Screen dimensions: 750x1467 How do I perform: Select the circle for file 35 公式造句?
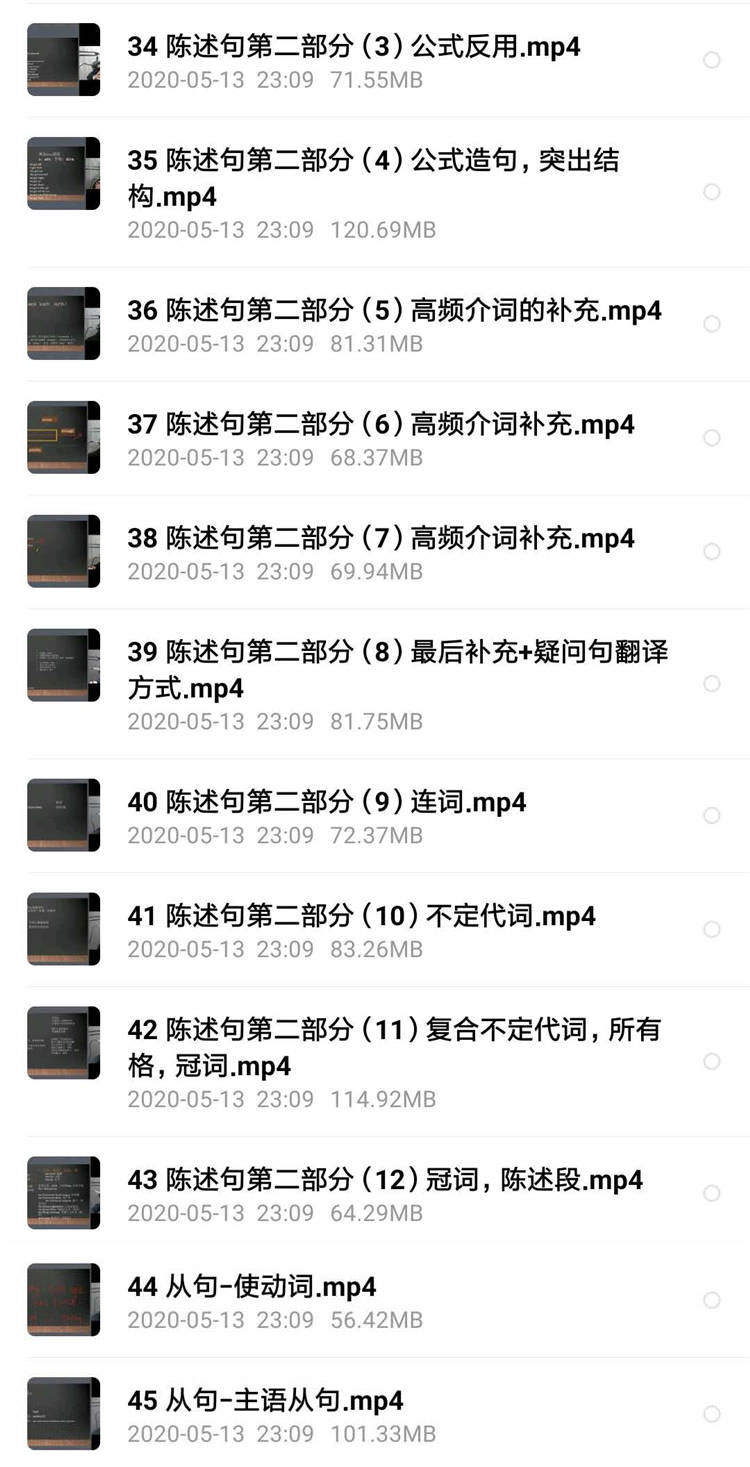coord(712,192)
